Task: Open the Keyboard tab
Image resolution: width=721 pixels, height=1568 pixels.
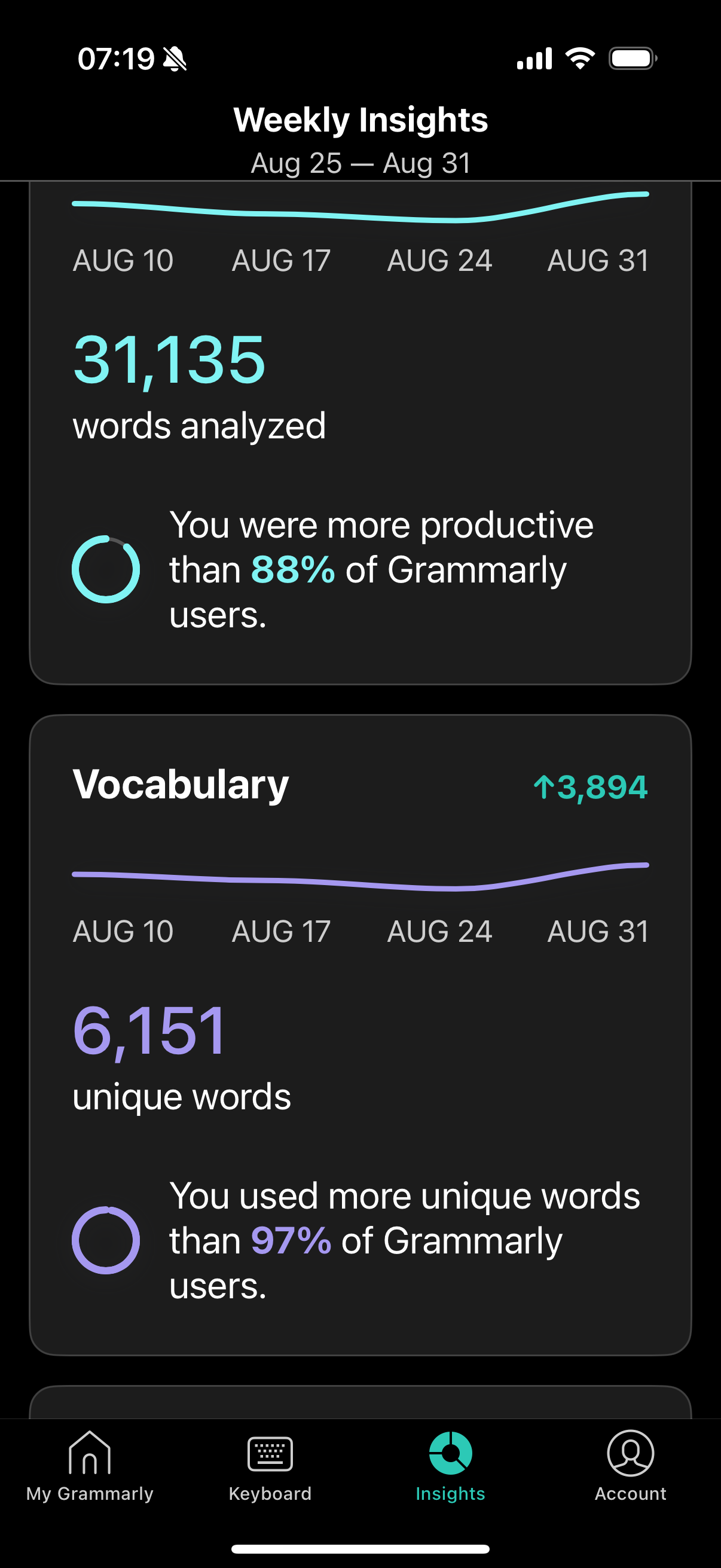Action: pos(270,1466)
